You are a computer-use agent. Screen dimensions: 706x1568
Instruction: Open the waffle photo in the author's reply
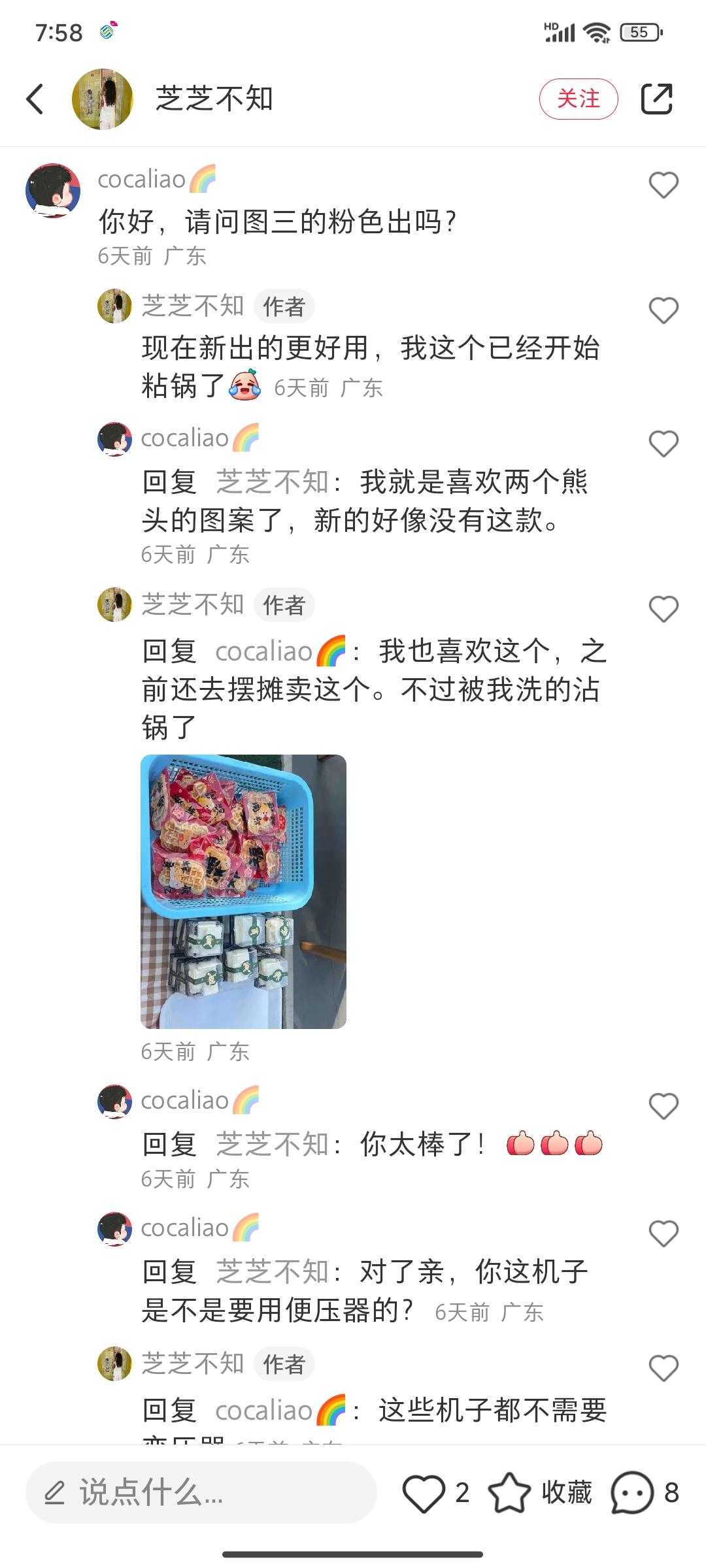pos(243,891)
